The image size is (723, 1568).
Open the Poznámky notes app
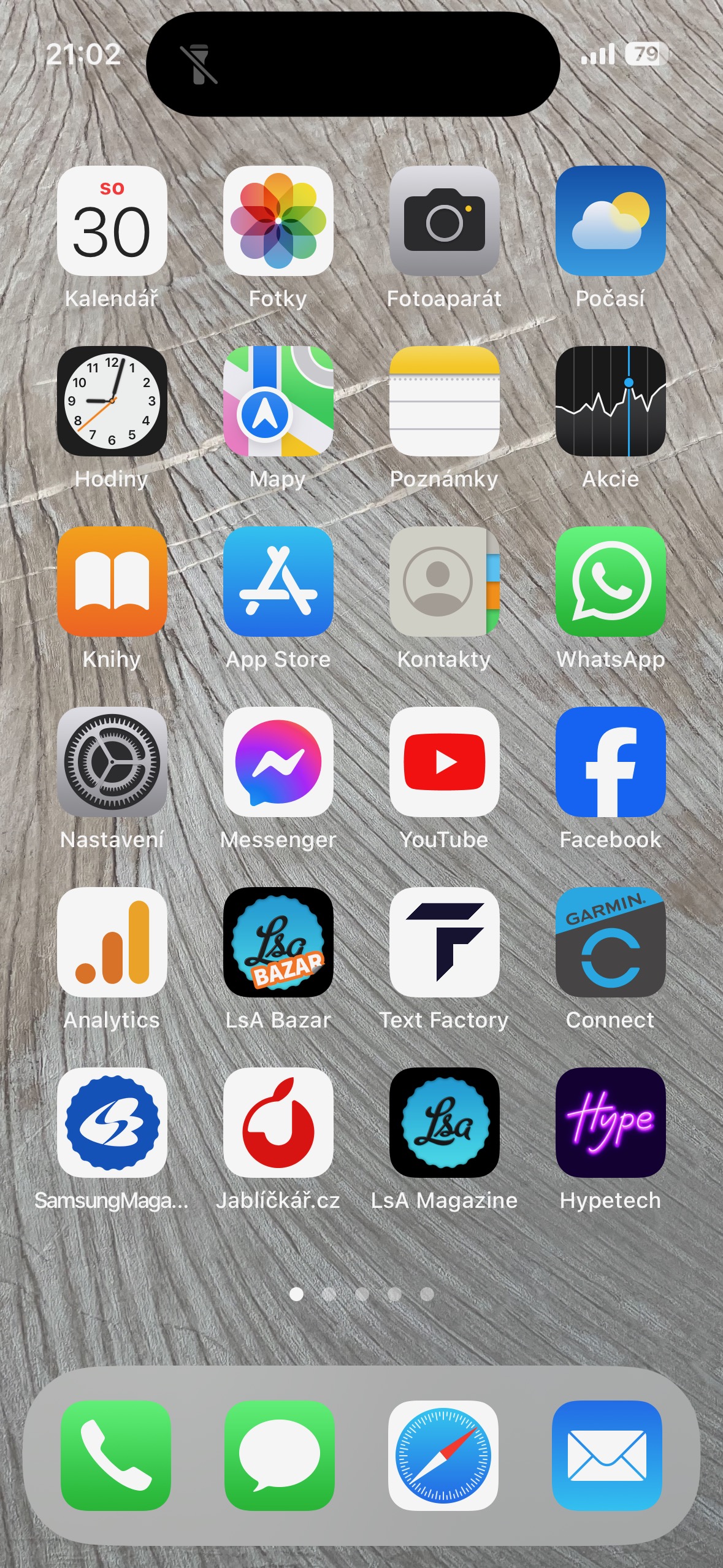click(445, 402)
